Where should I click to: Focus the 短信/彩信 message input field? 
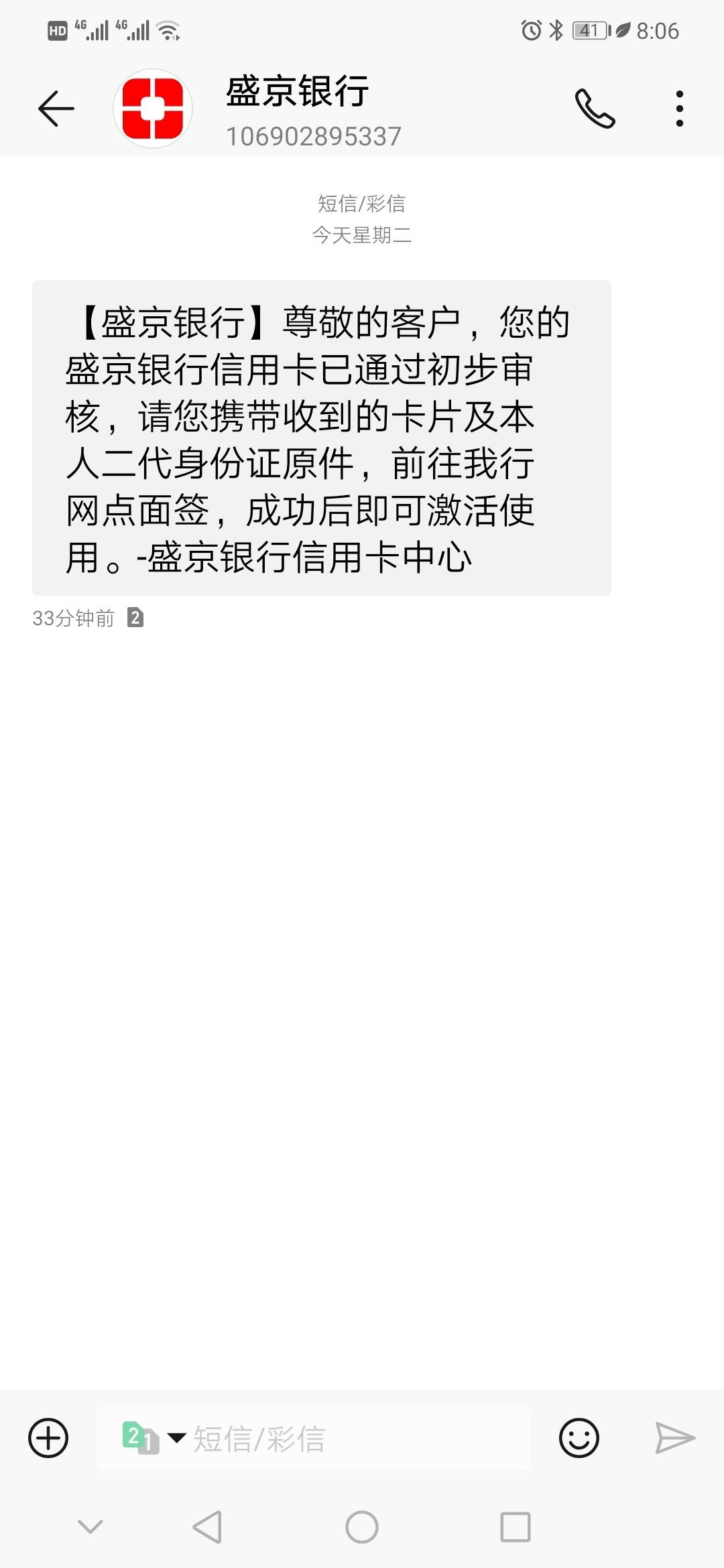point(355,1439)
